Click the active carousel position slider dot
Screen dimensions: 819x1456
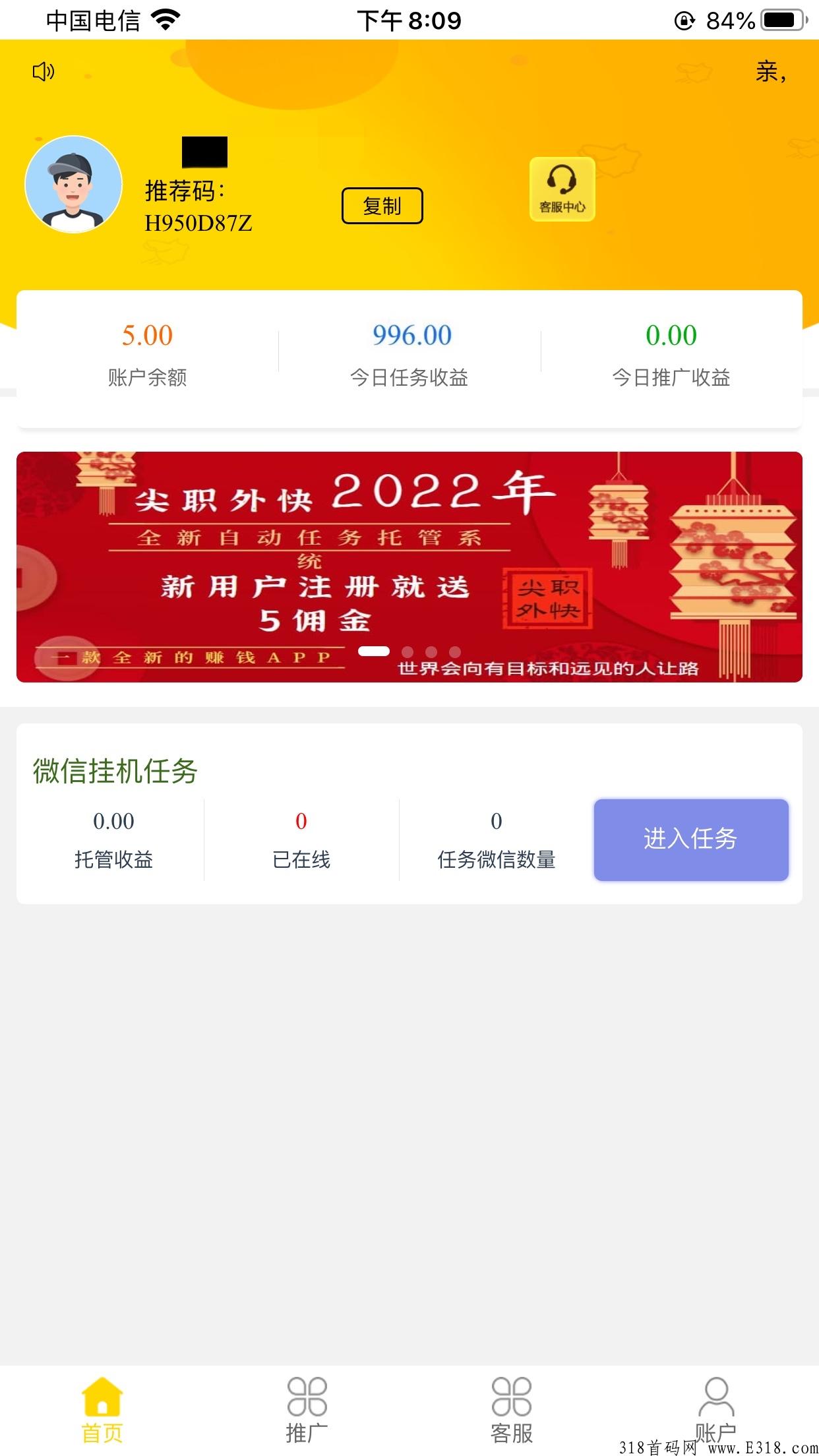375,652
